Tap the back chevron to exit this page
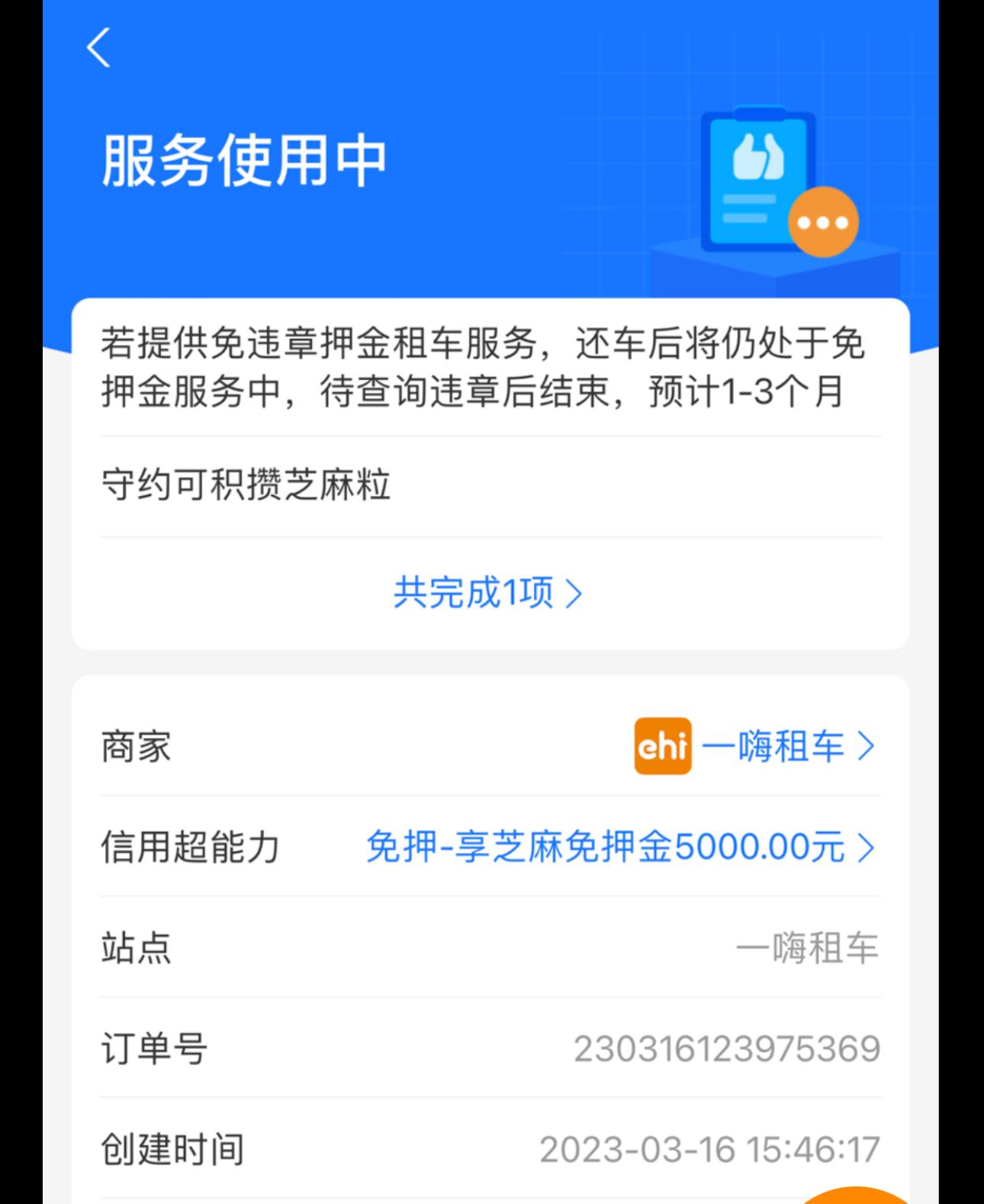984x1204 pixels. coord(98,48)
